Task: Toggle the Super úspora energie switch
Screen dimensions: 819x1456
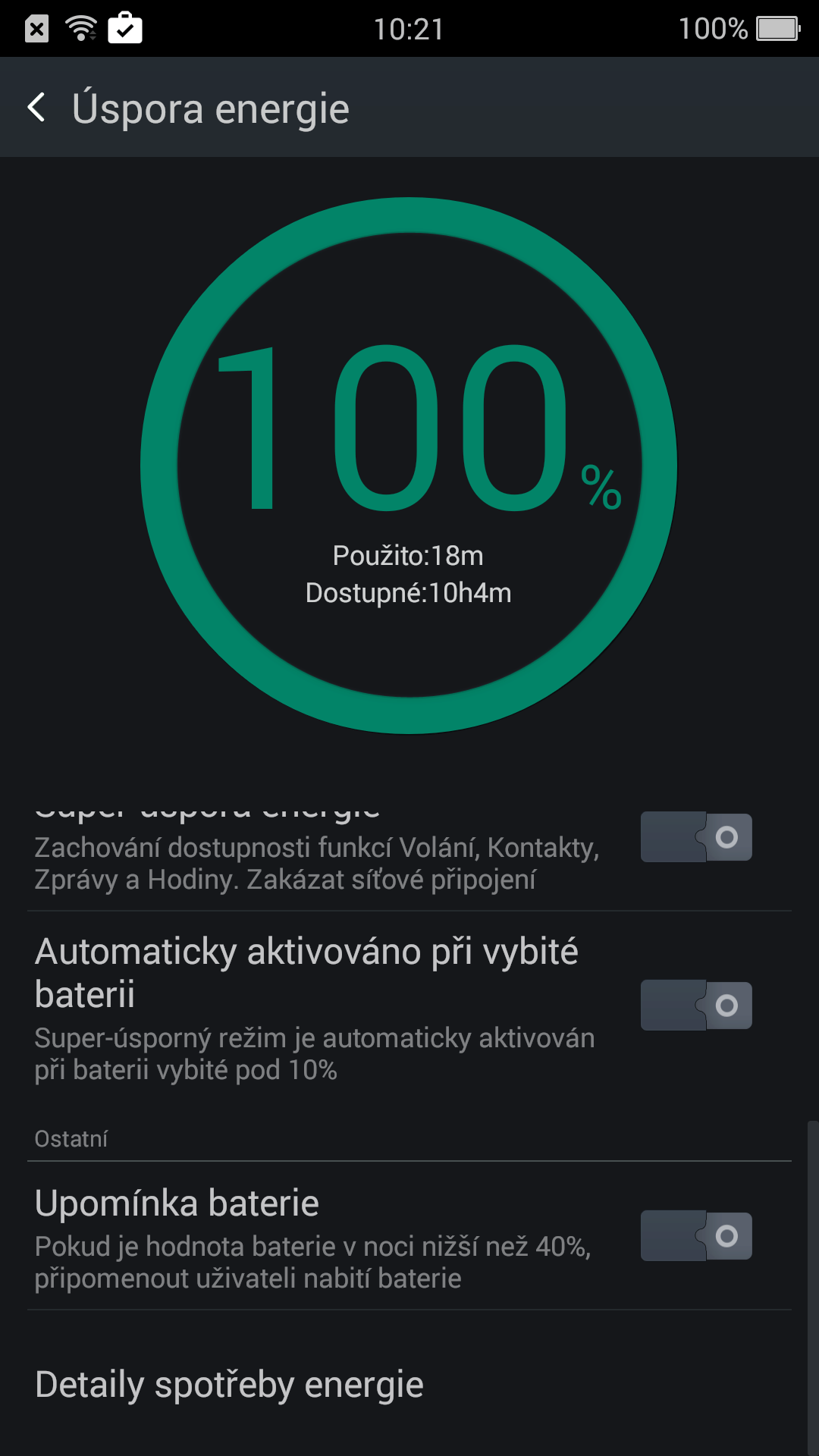Action: click(x=696, y=837)
